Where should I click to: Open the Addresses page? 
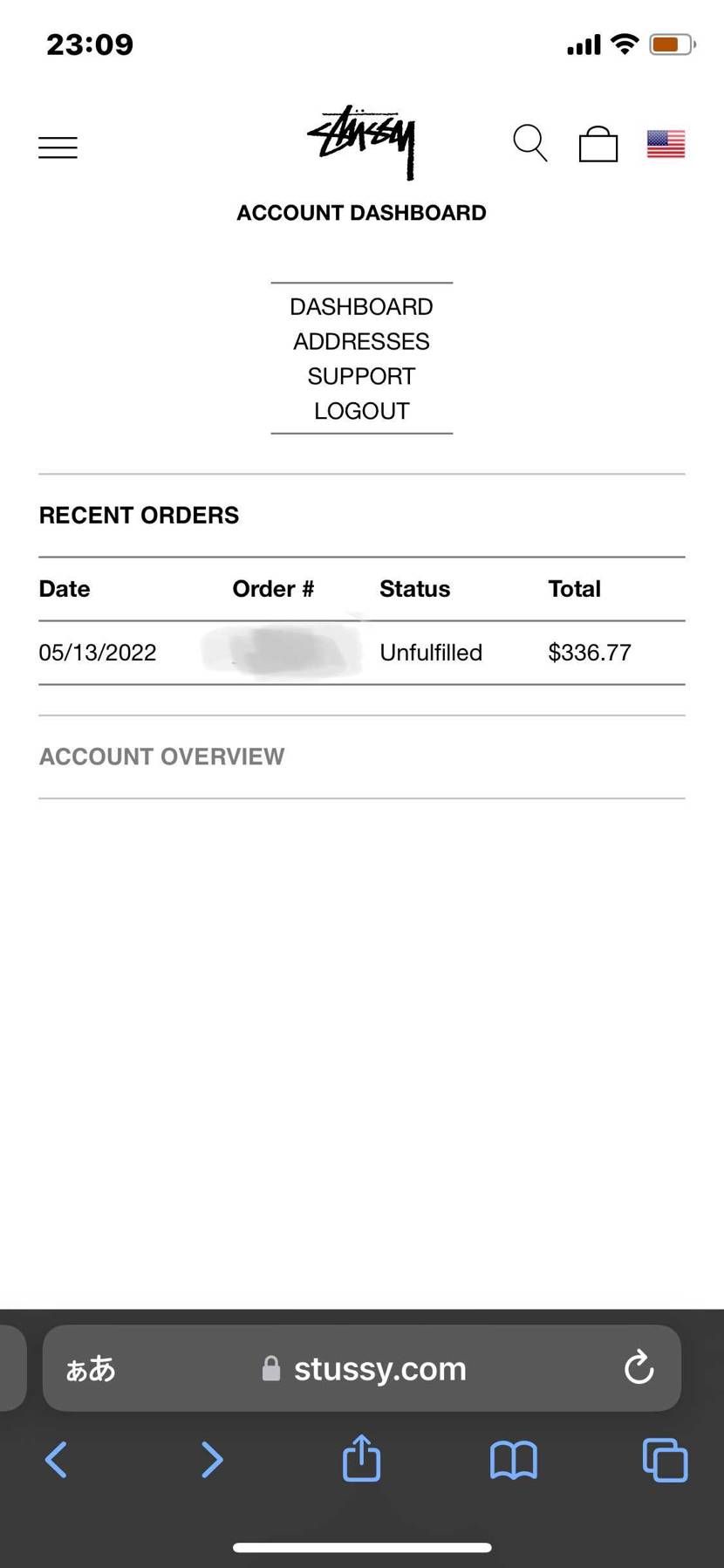[x=361, y=342]
